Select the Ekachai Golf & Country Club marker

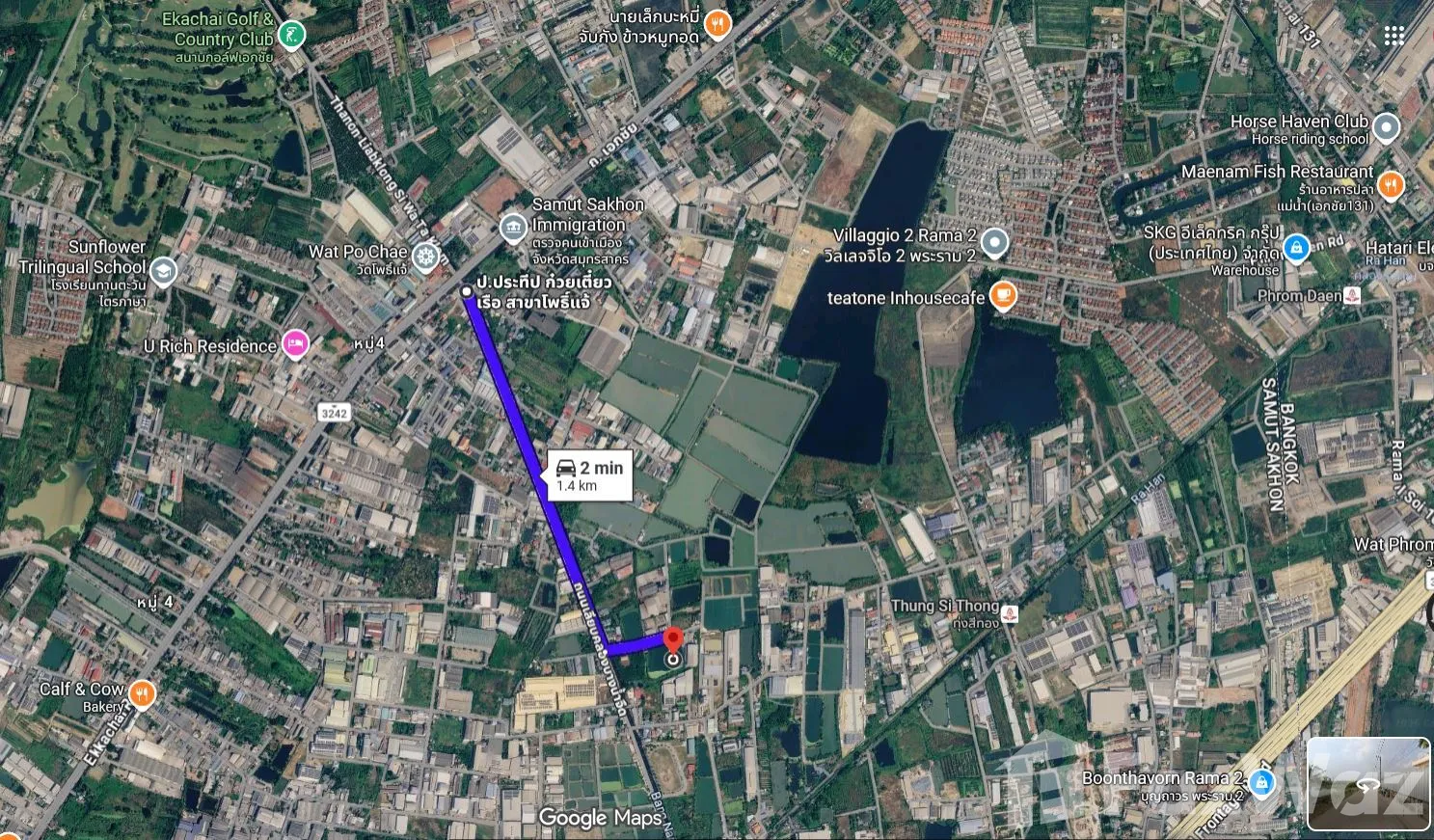(290, 37)
